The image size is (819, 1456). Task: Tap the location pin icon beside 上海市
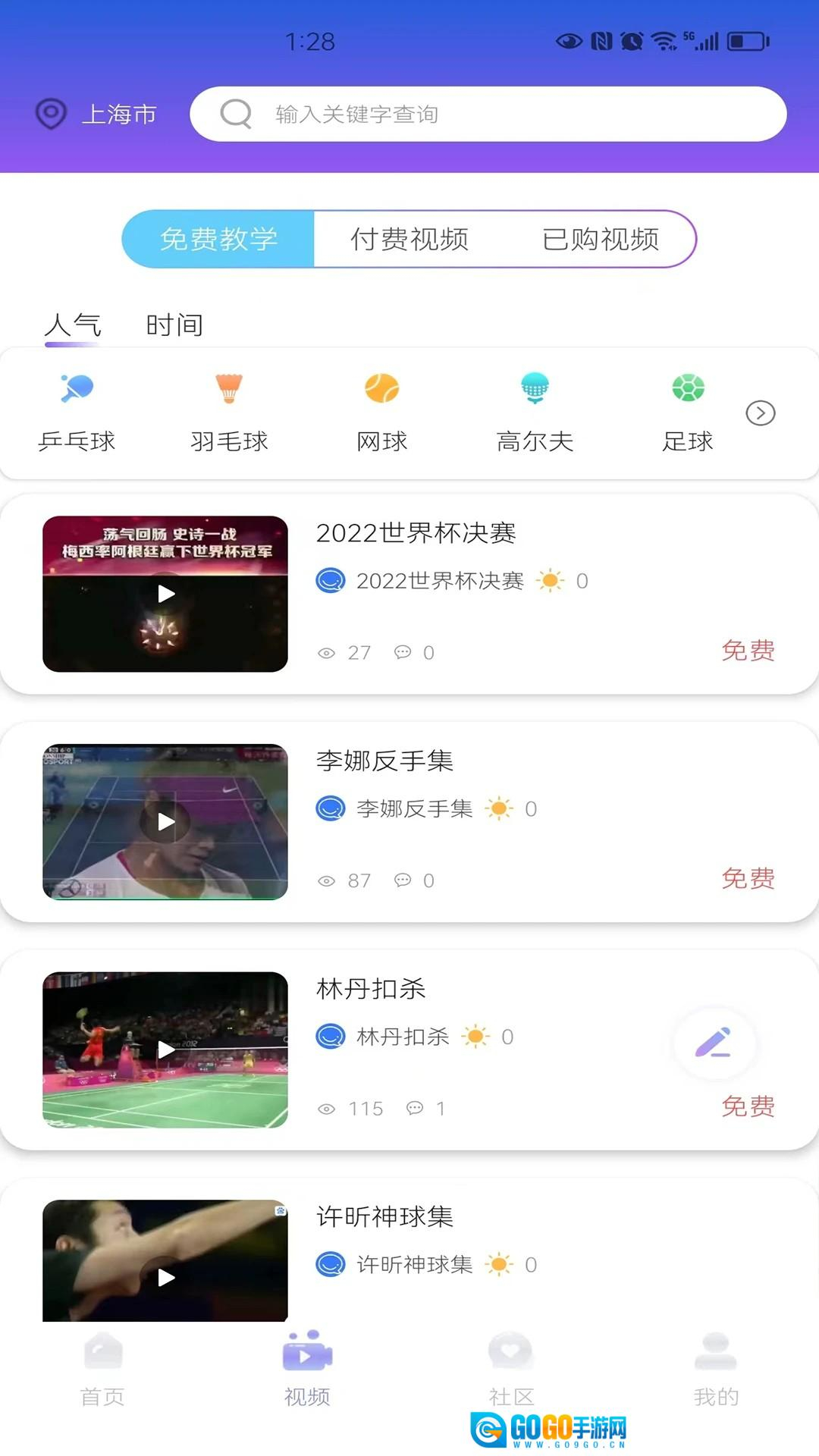click(51, 115)
